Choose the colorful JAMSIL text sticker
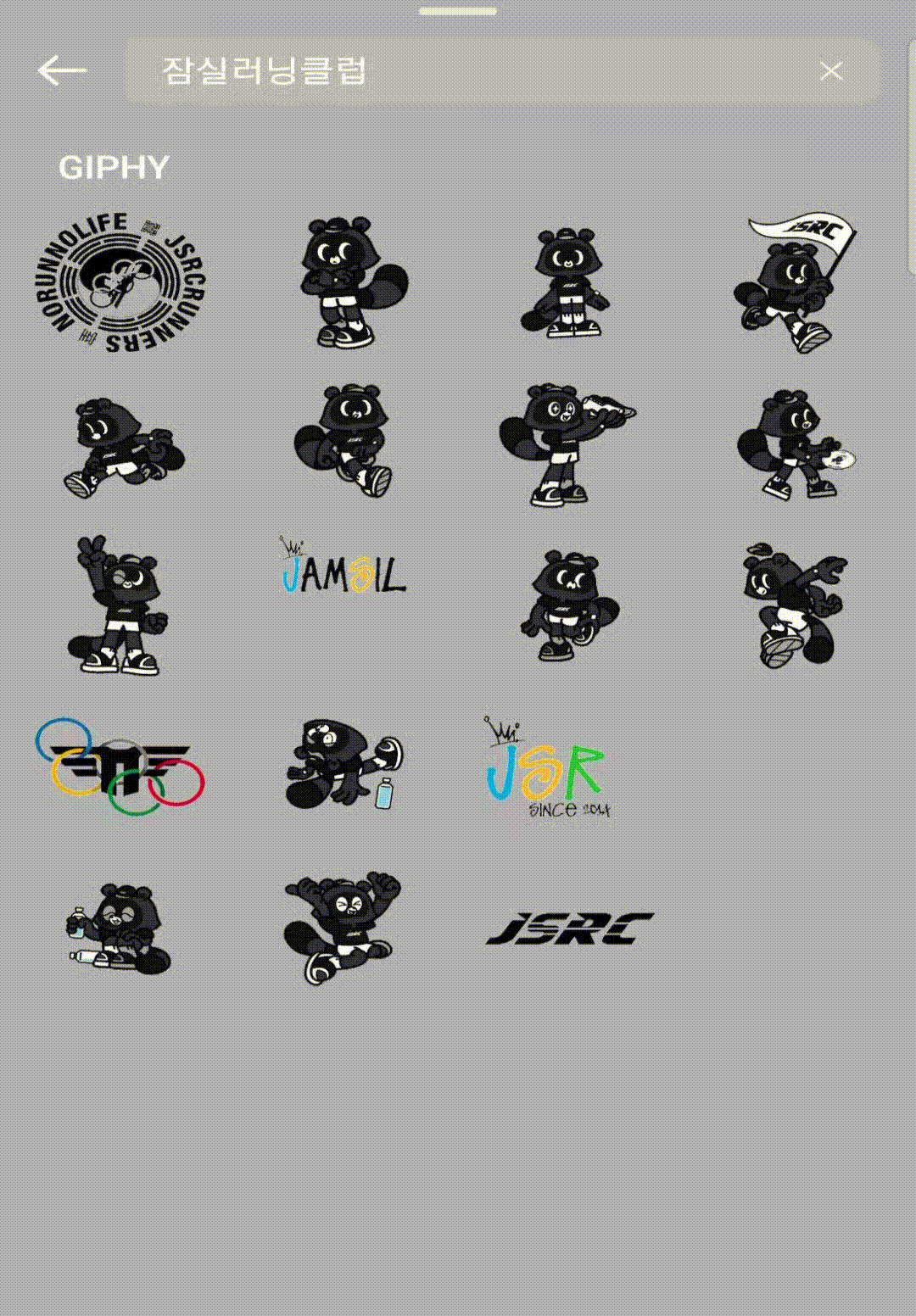 point(343,567)
